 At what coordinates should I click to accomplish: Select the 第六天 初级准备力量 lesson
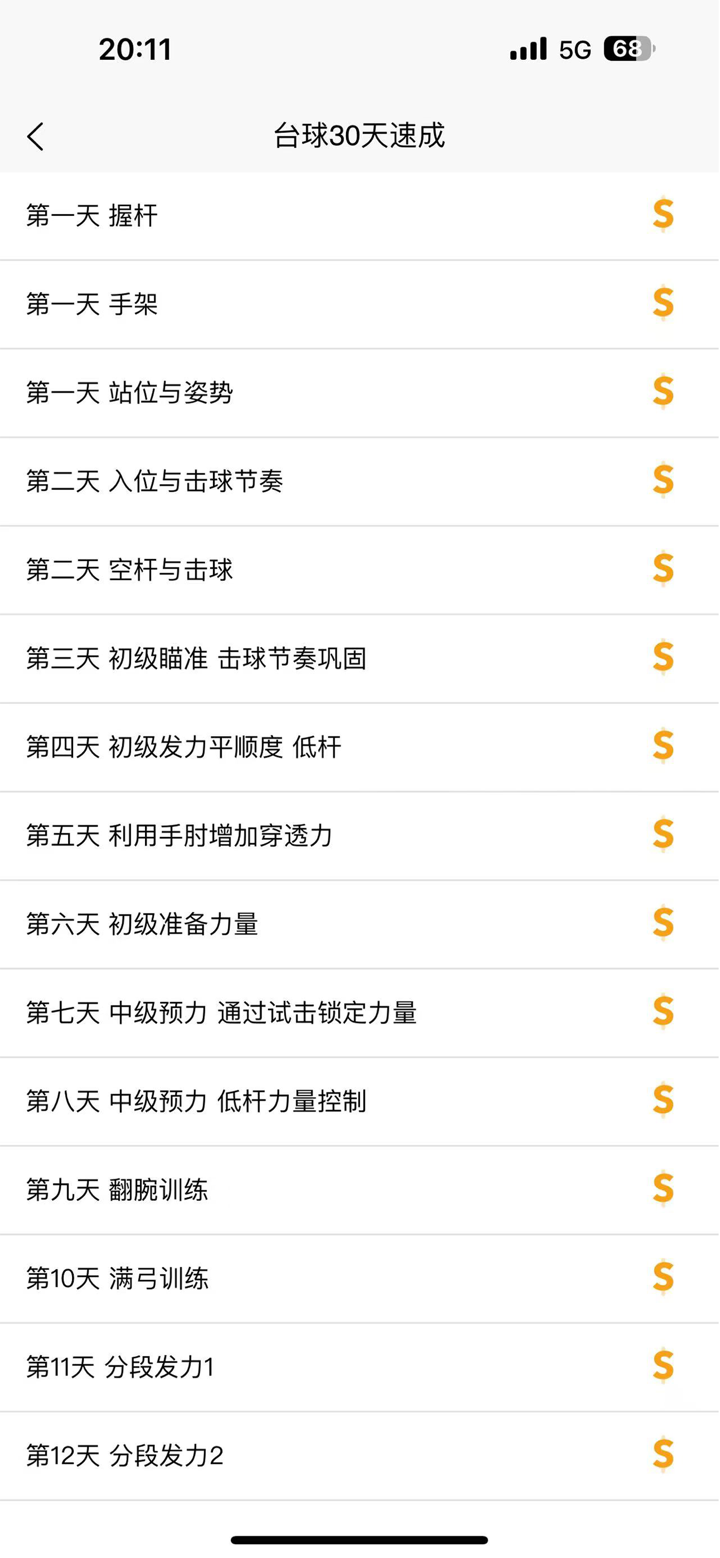click(300, 923)
